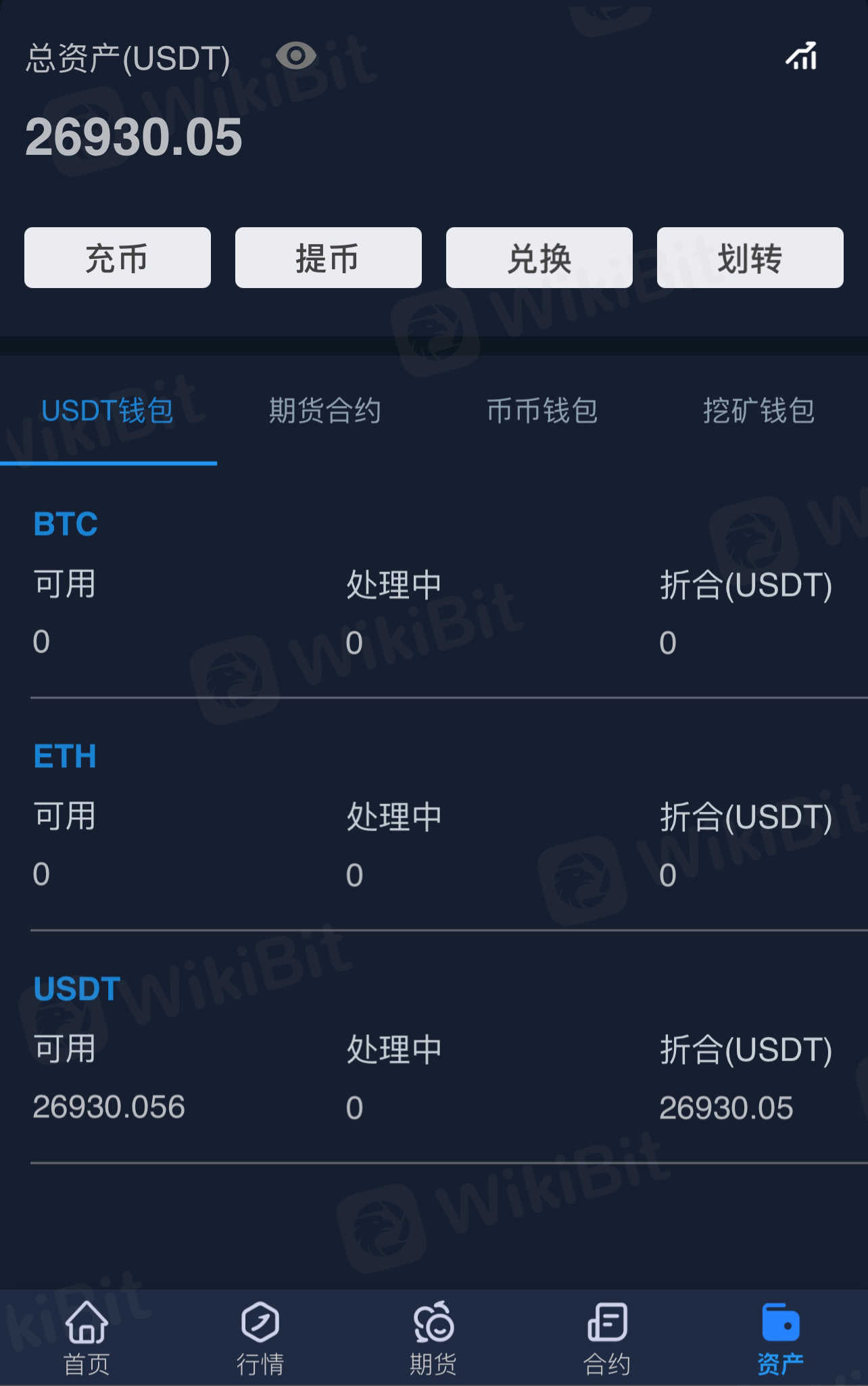Open the 行情 market tab

point(260,1337)
